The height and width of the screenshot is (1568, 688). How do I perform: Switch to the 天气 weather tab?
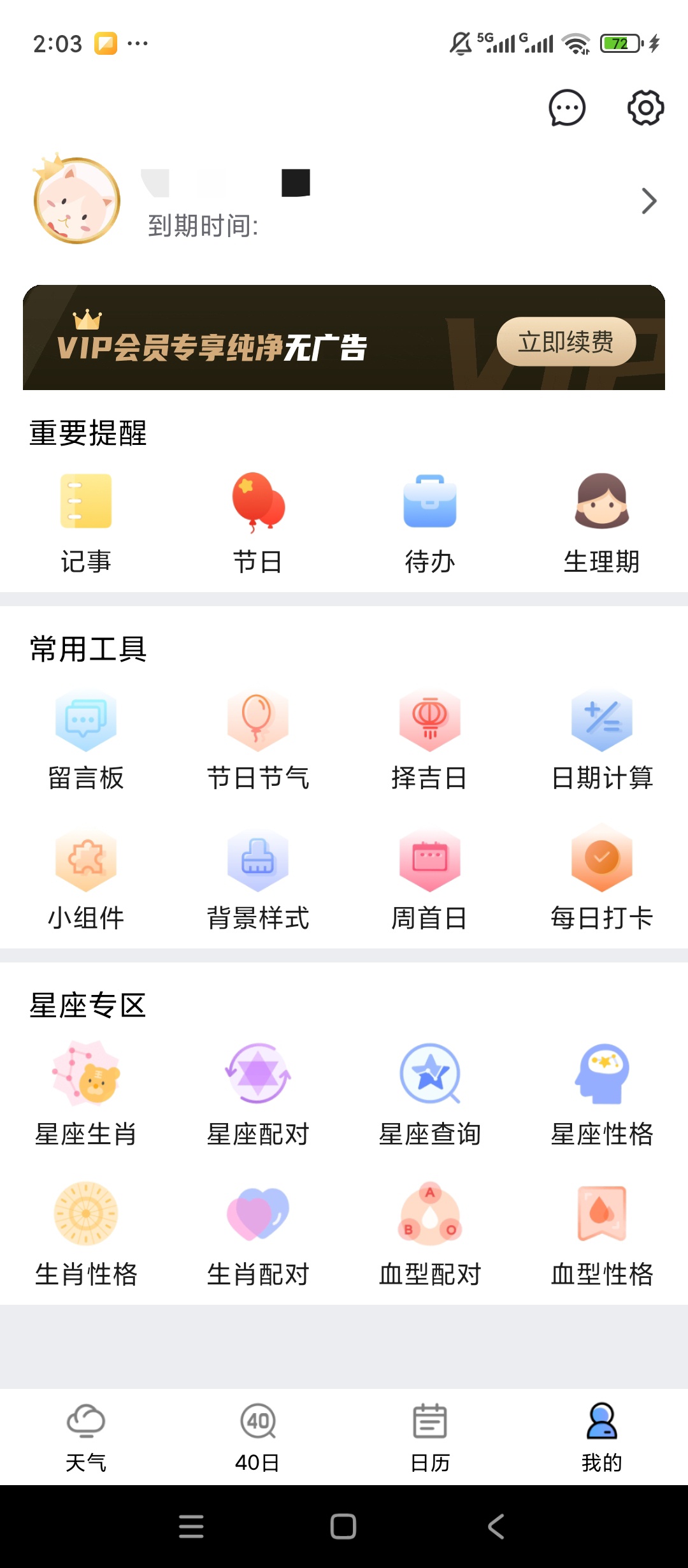pos(86,1437)
